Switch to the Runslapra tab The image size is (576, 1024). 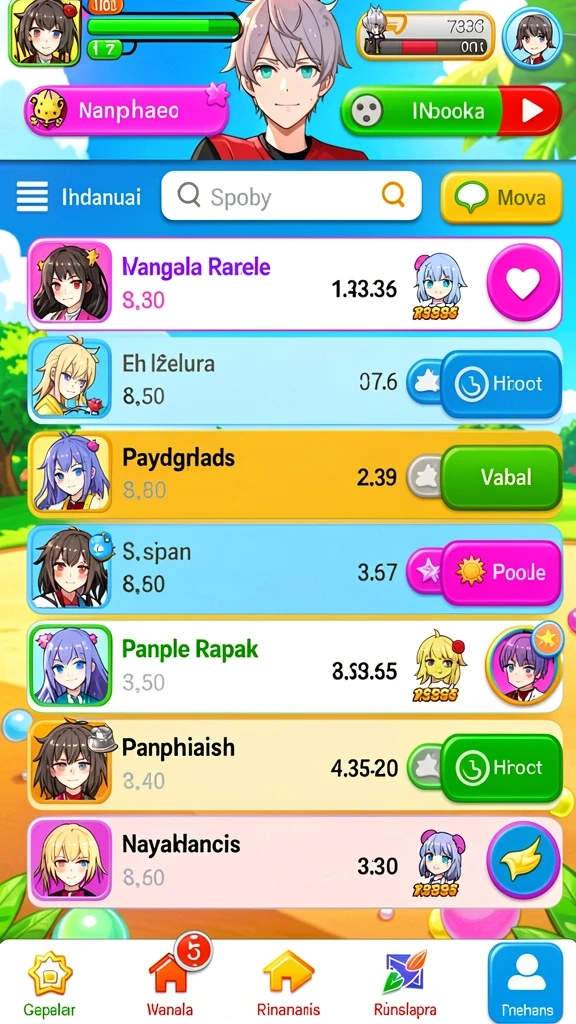[405, 984]
